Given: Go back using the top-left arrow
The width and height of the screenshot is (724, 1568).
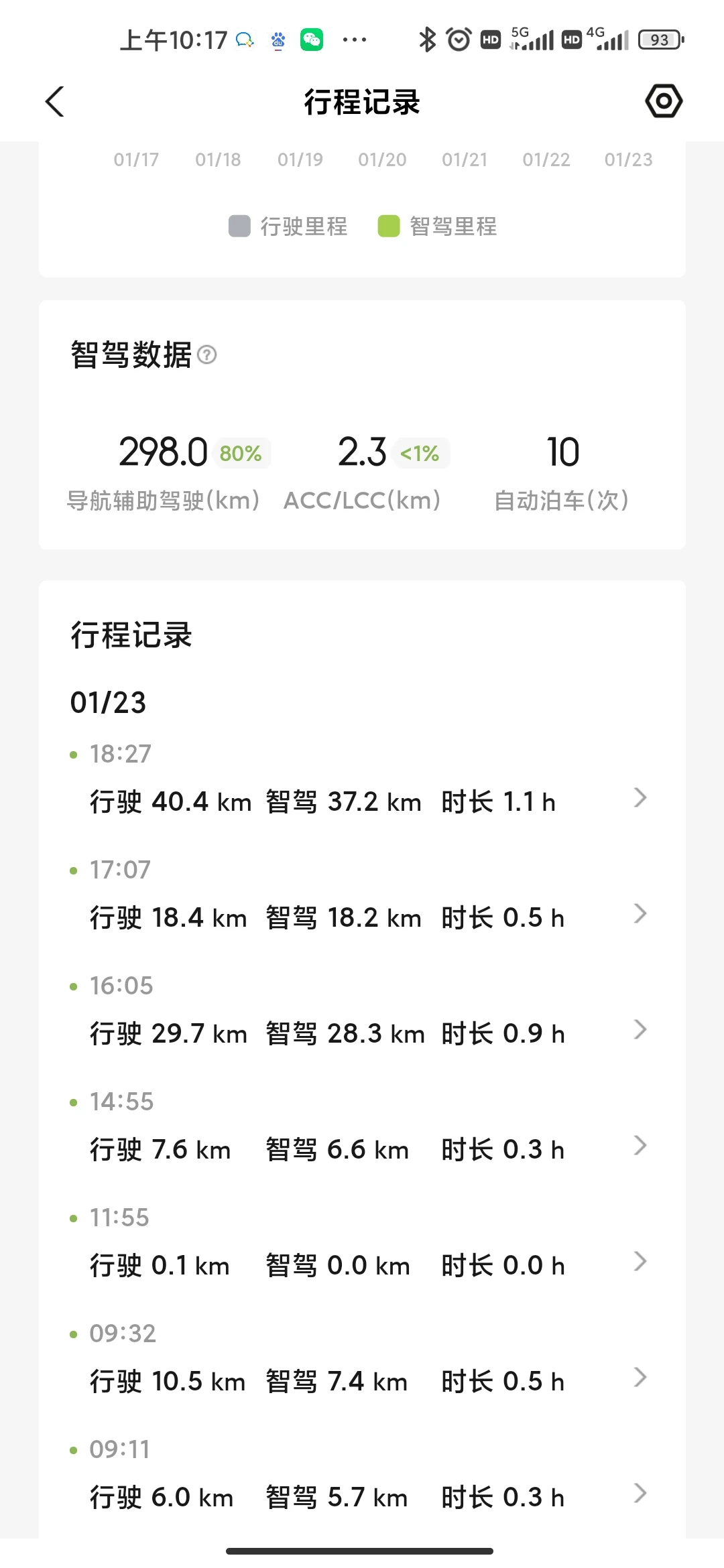Looking at the screenshot, I should [55, 102].
